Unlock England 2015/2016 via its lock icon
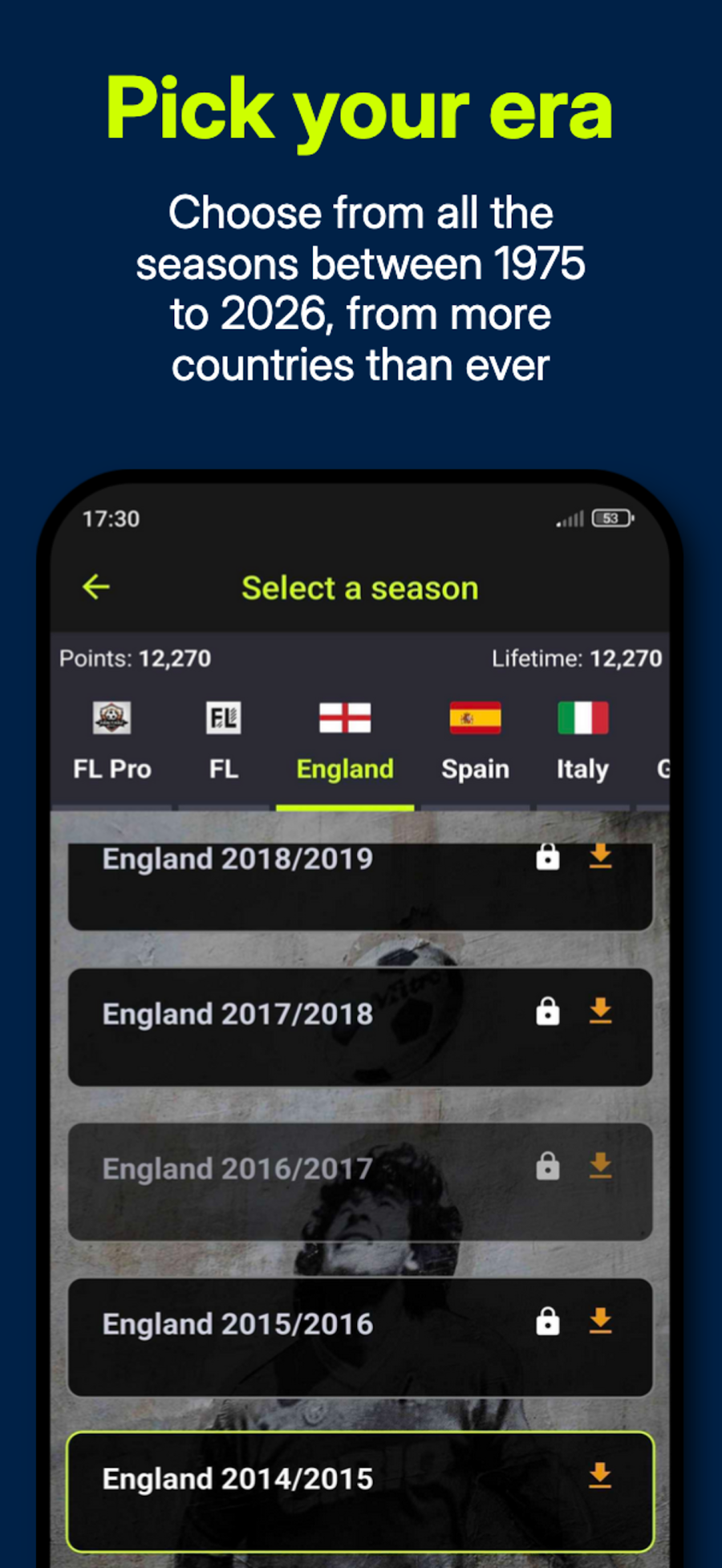This screenshot has height=1568, width=722. click(x=548, y=1323)
